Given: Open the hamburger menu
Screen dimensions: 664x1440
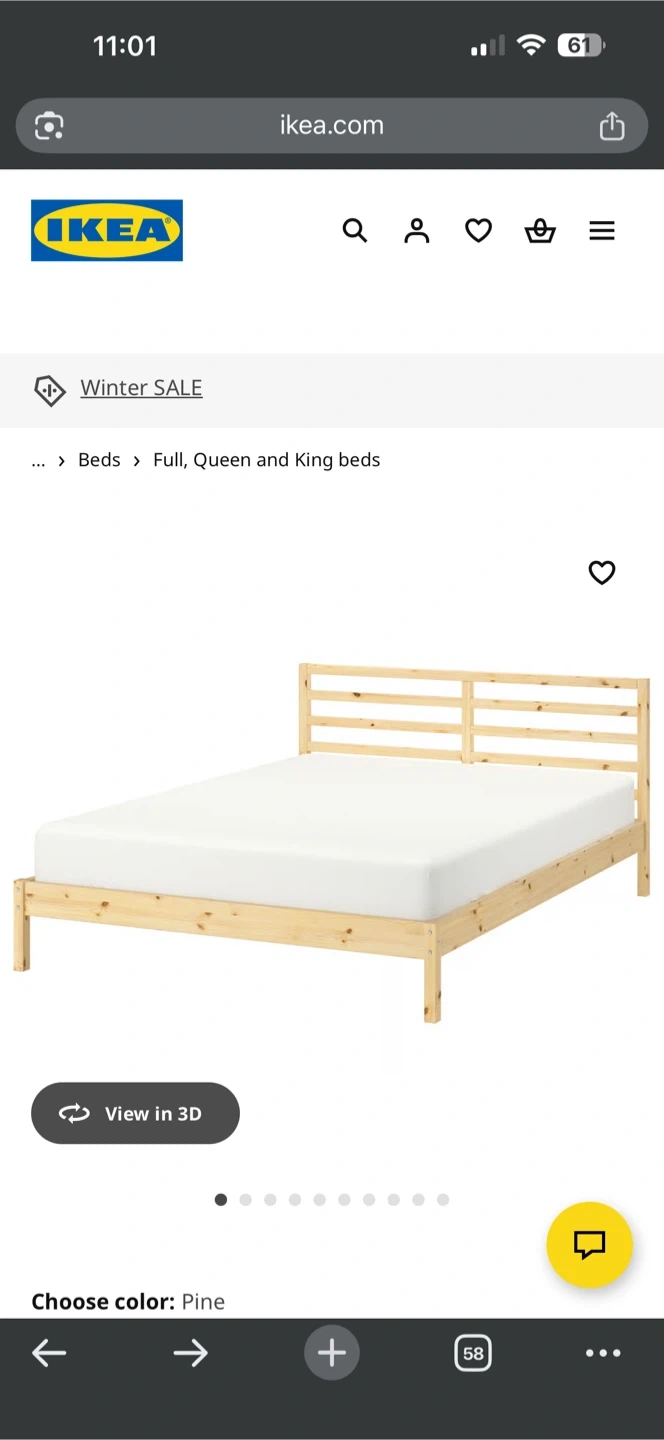Looking at the screenshot, I should point(602,231).
